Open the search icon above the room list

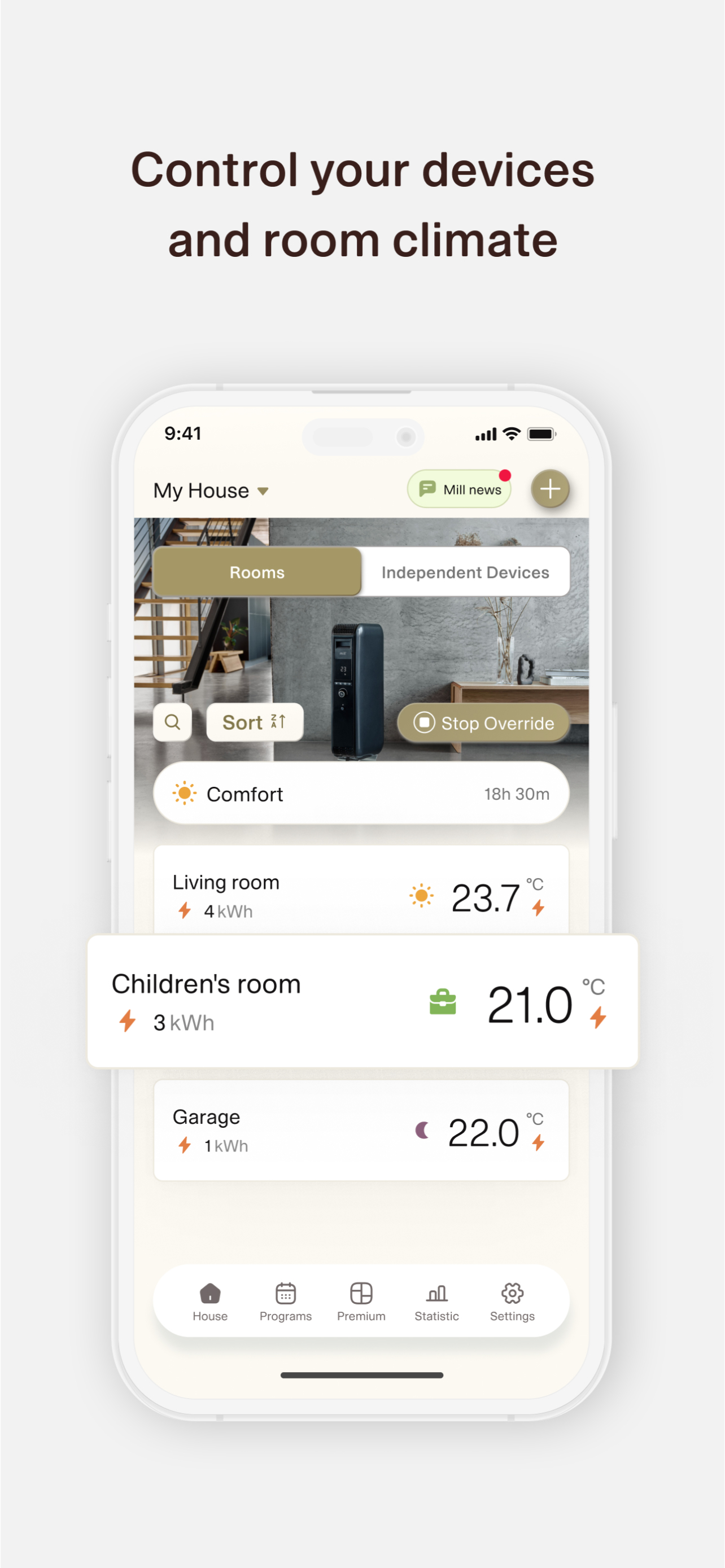point(172,722)
